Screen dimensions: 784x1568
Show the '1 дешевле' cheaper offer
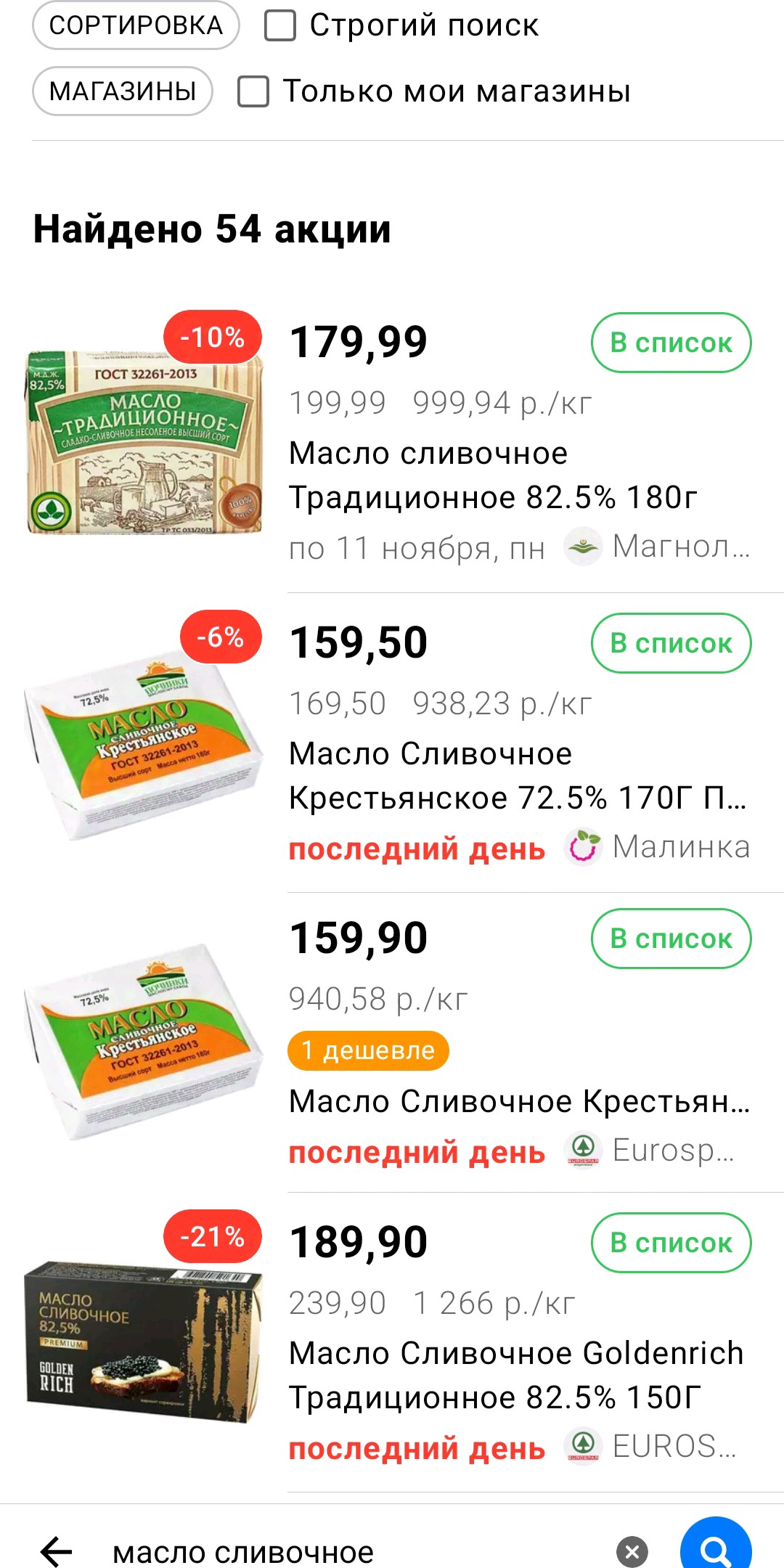(x=368, y=1050)
